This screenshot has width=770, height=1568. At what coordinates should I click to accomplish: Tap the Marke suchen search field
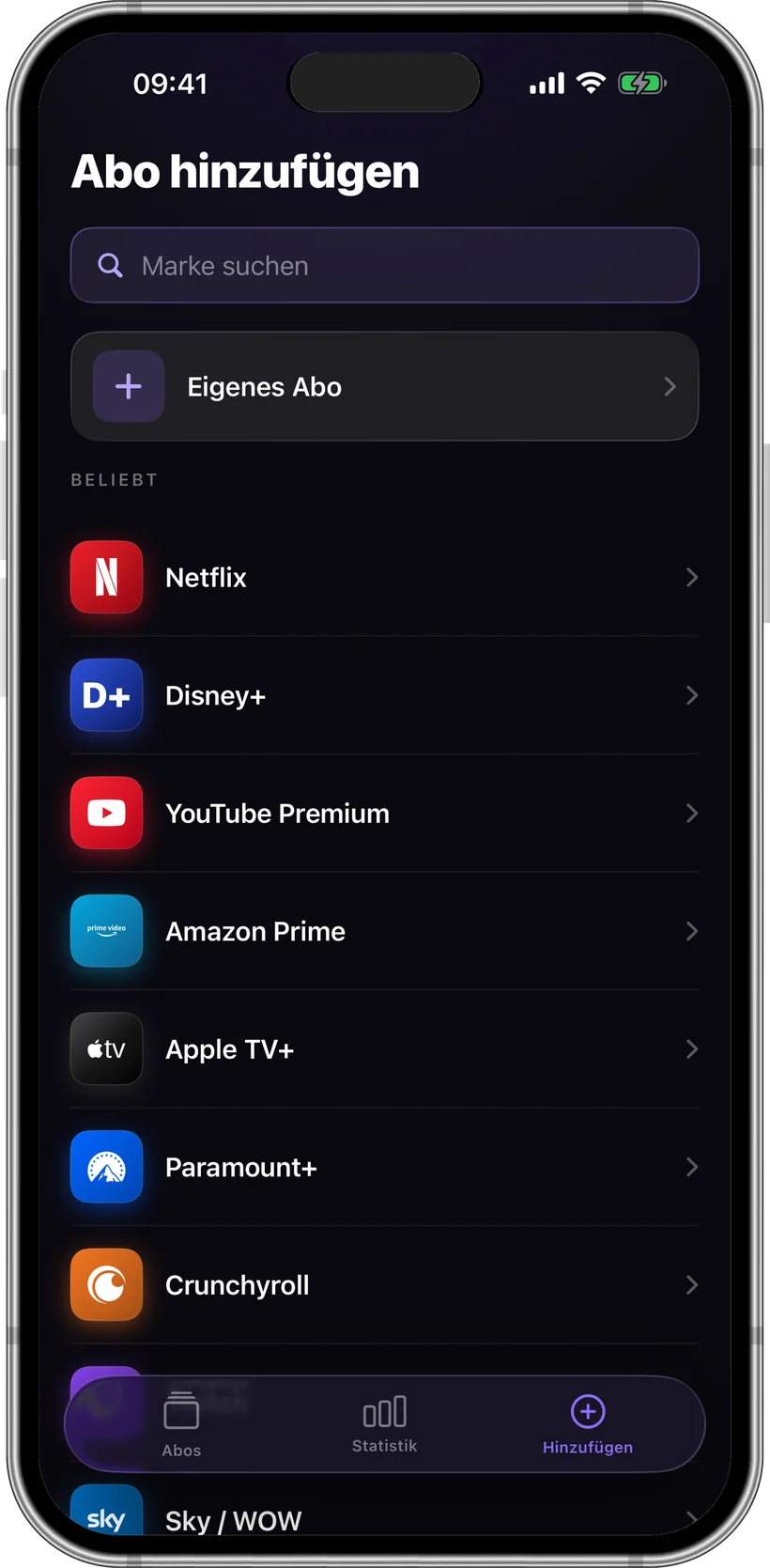click(x=384, y=265)
